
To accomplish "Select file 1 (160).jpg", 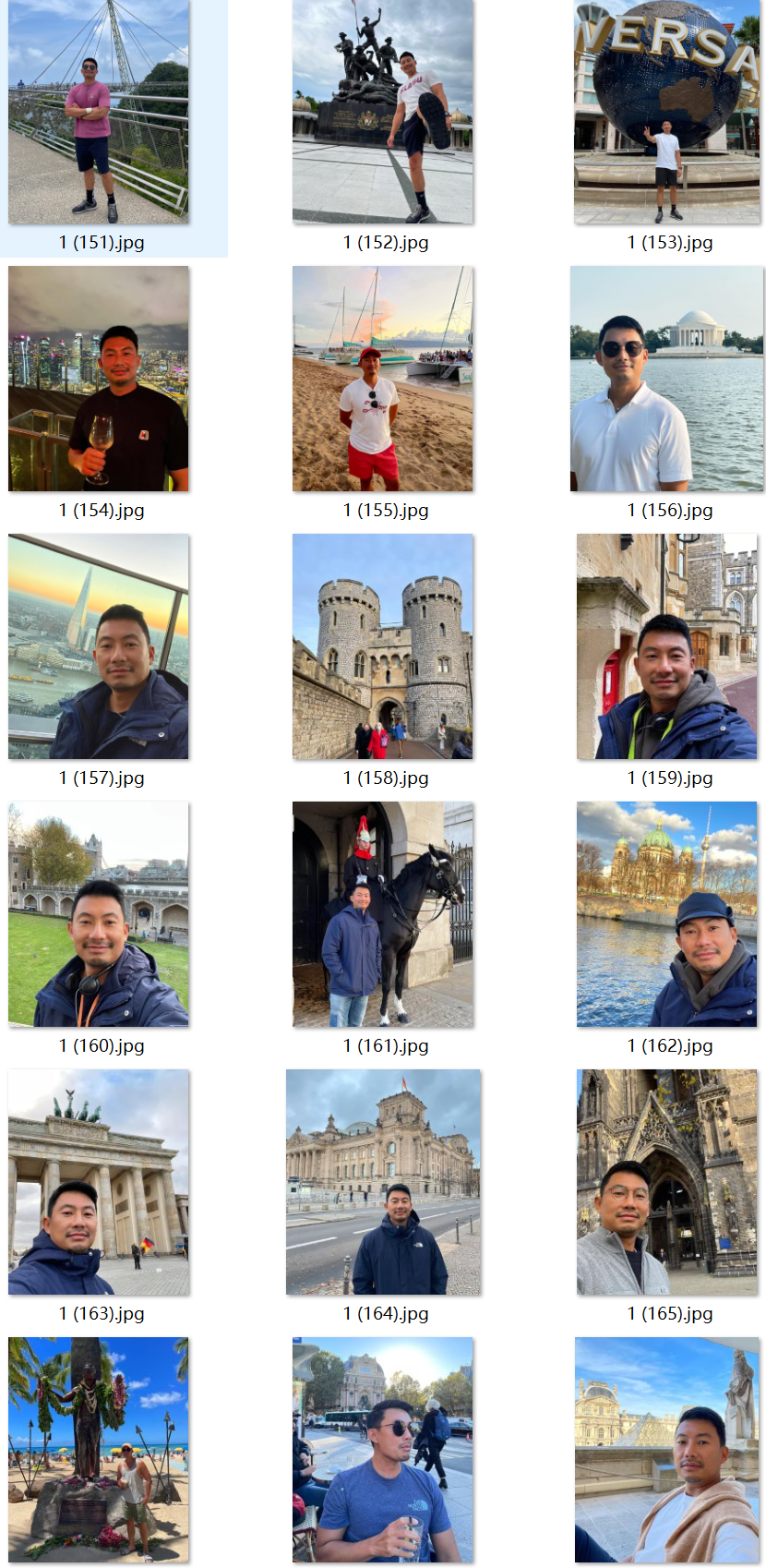I will click(99, 914).
